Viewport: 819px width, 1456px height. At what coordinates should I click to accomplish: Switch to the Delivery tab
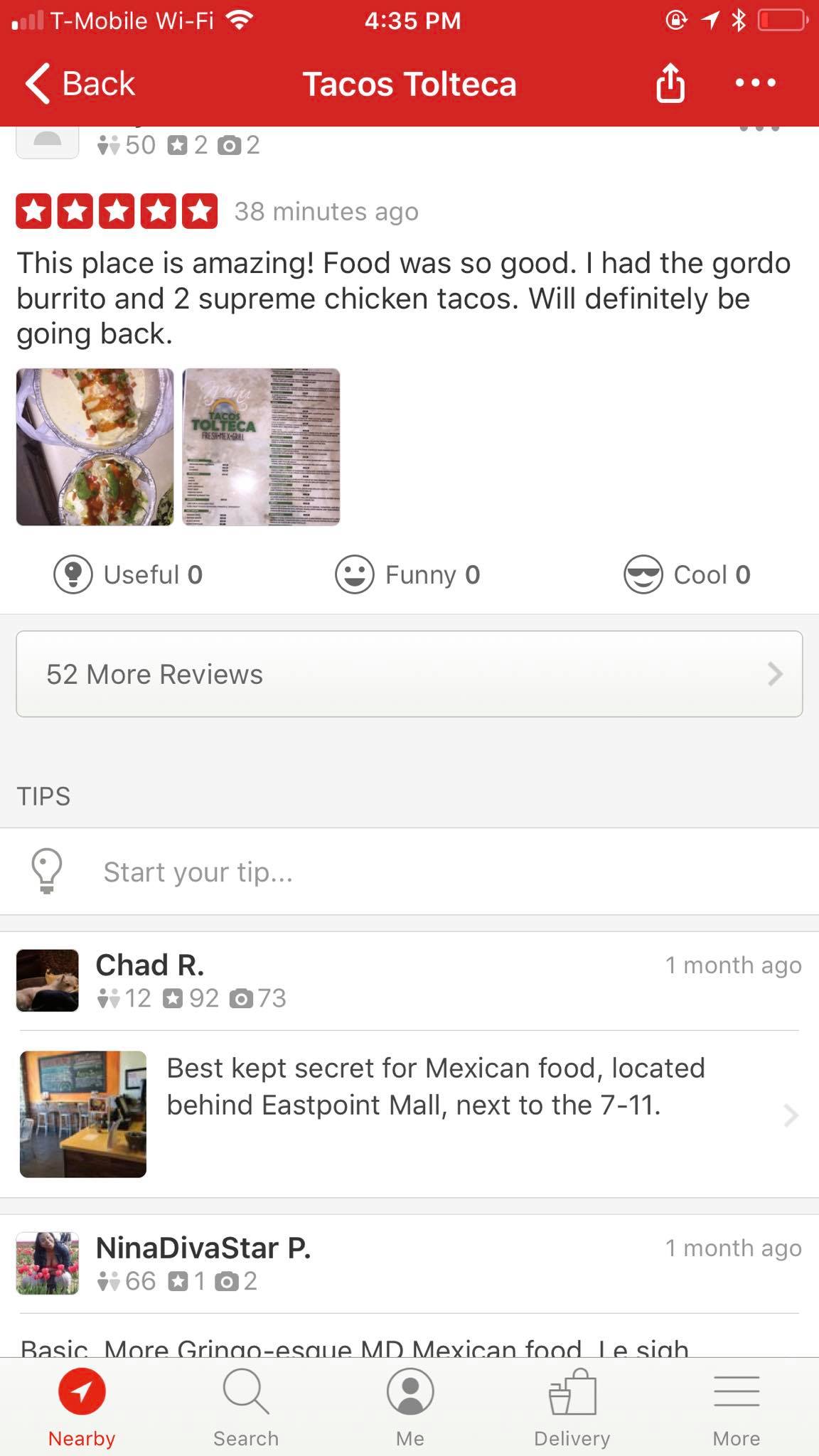pos(572,1408)
